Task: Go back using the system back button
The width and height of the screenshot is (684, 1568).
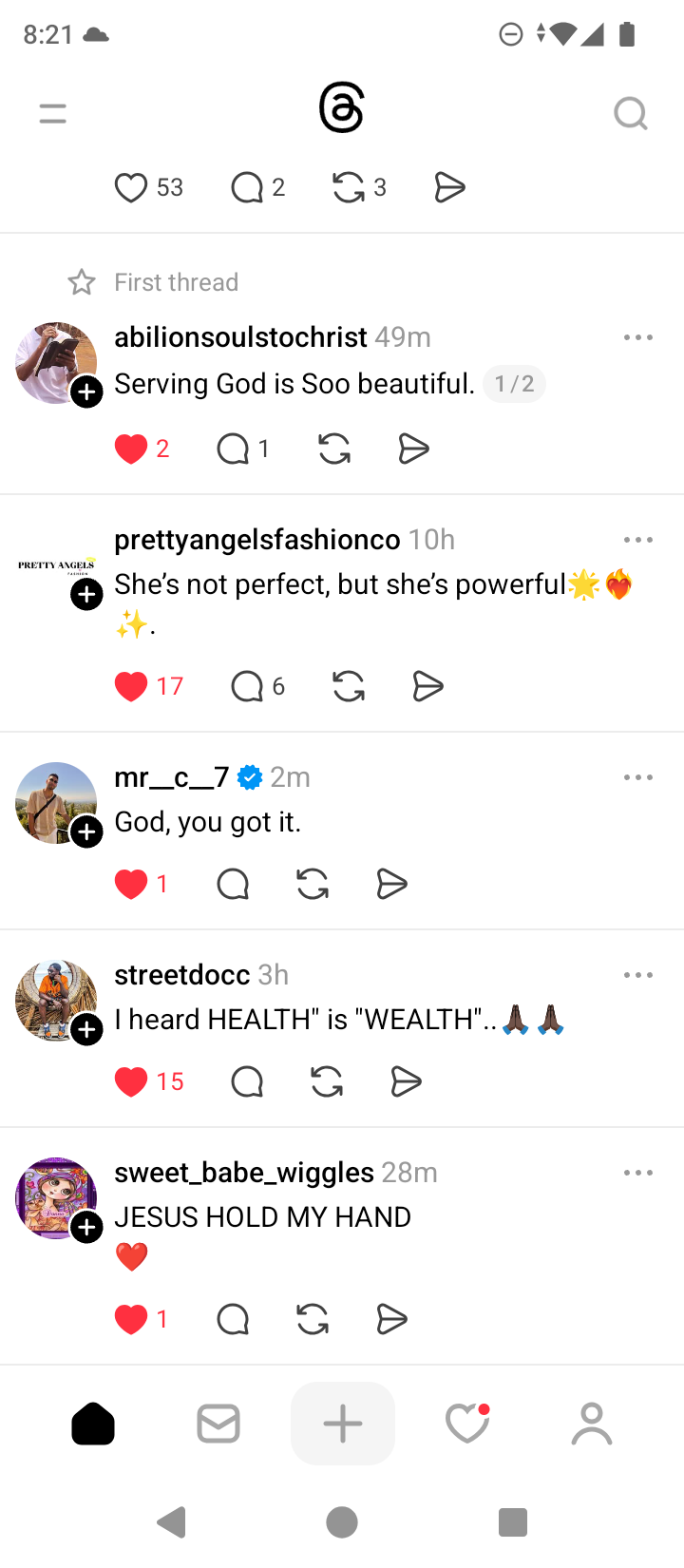Action: 172,1522
